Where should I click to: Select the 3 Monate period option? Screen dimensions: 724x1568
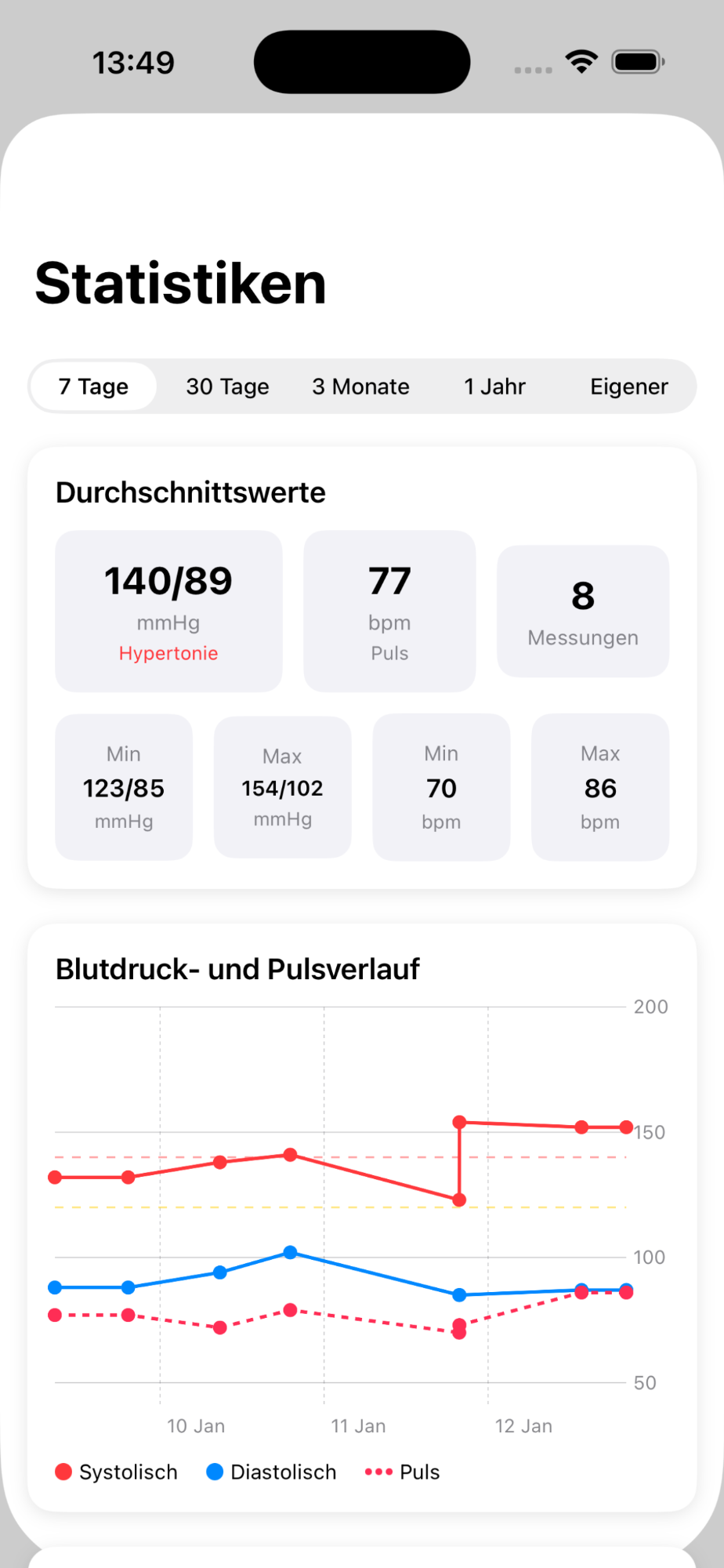(x=360, y=386)
